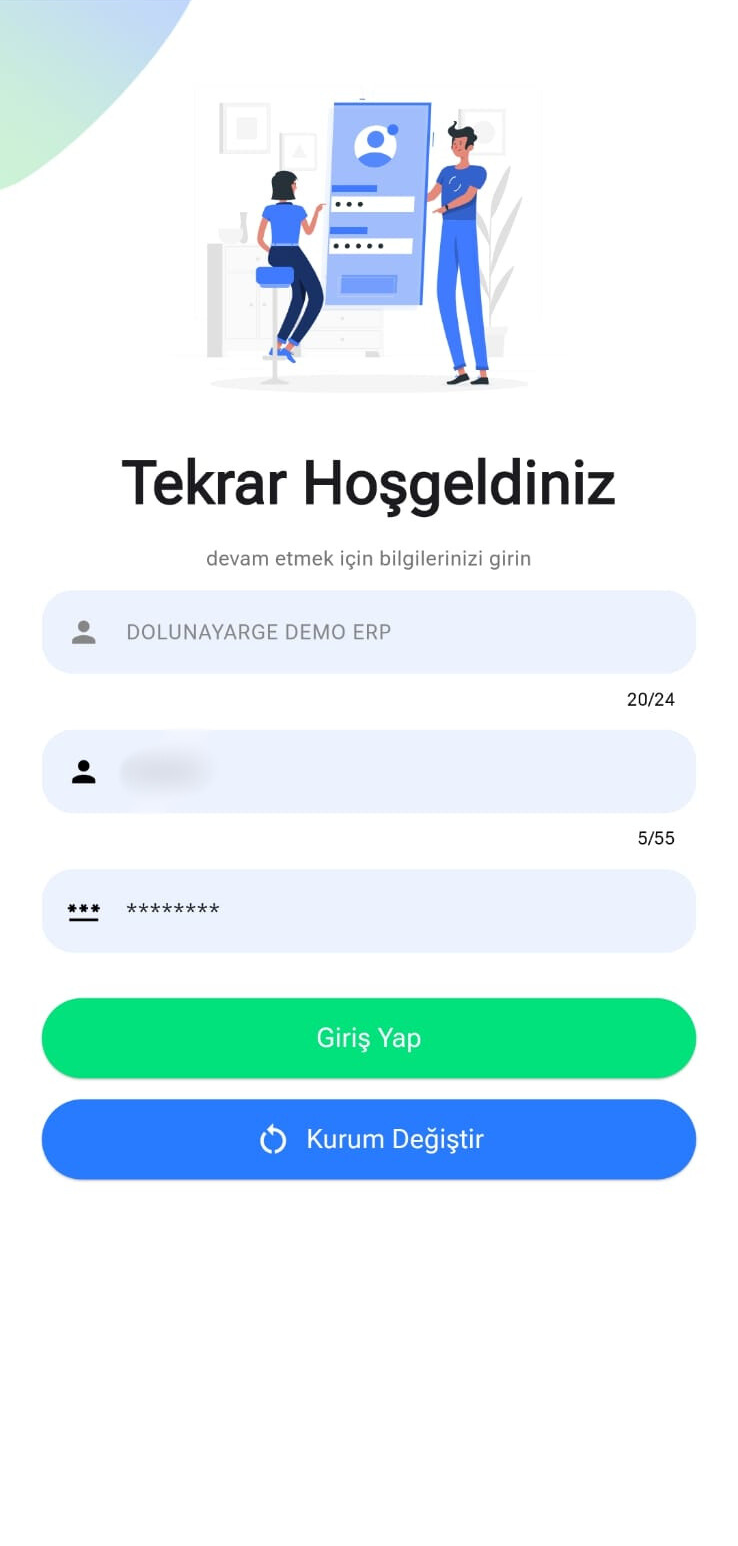
Task: Click the password asterisks icon in the password field
Action: (83, 910)
